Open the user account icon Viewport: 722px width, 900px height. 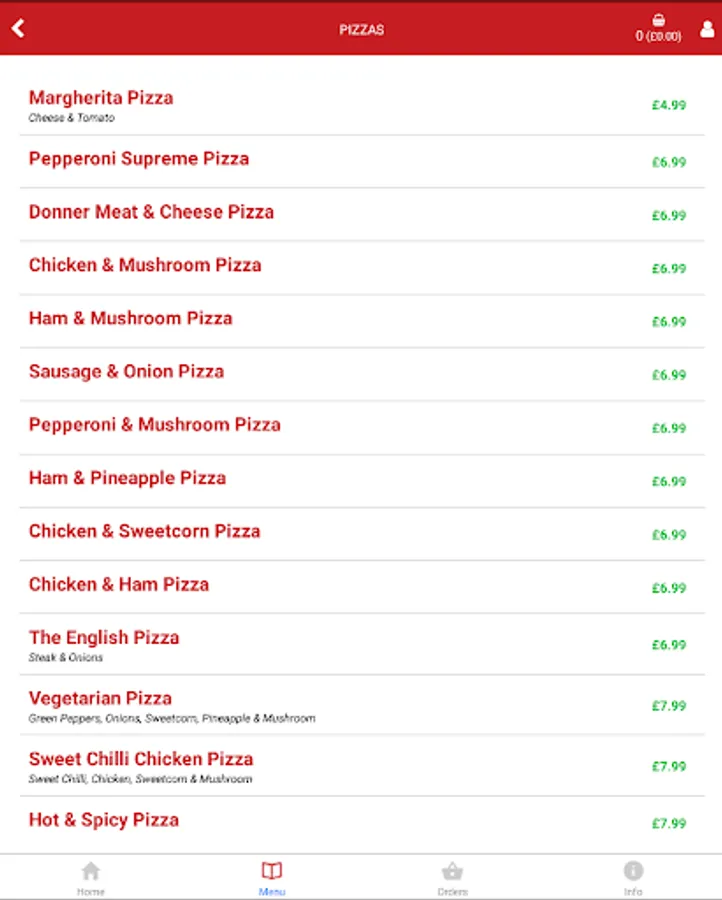click(707, 29)
